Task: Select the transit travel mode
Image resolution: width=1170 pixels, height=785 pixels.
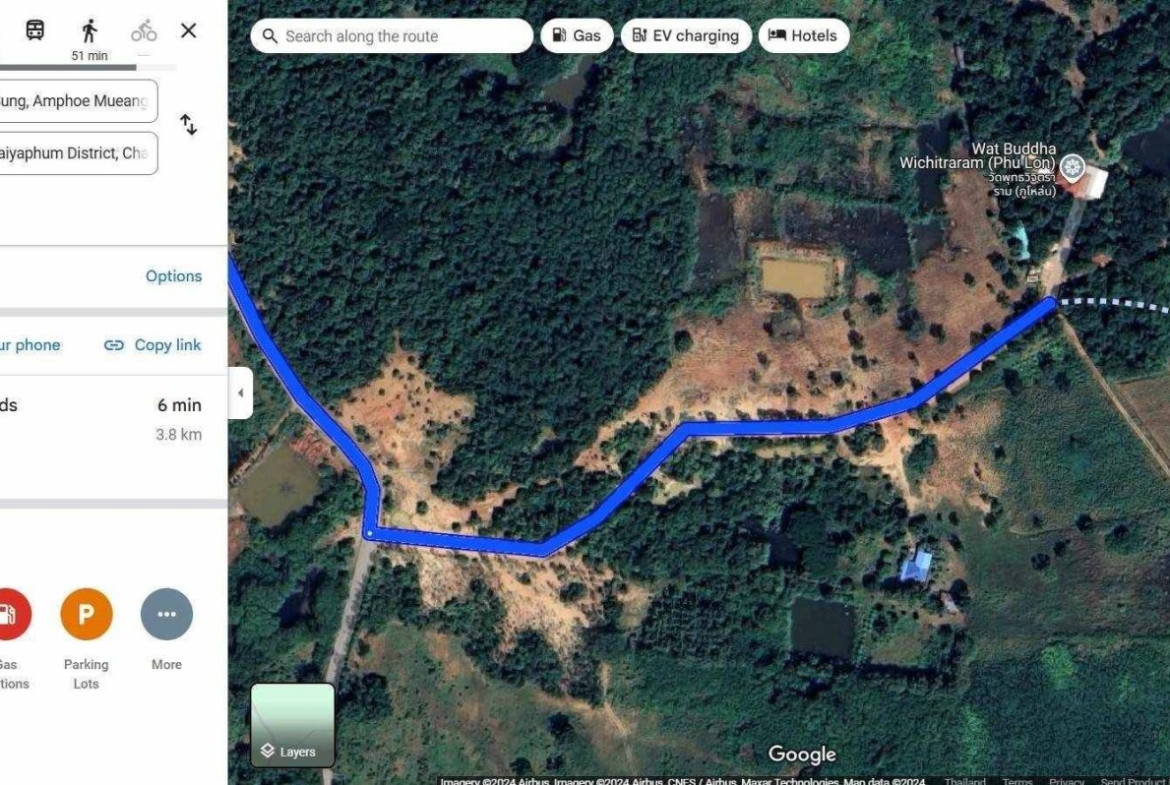Action: click(35, 30)
